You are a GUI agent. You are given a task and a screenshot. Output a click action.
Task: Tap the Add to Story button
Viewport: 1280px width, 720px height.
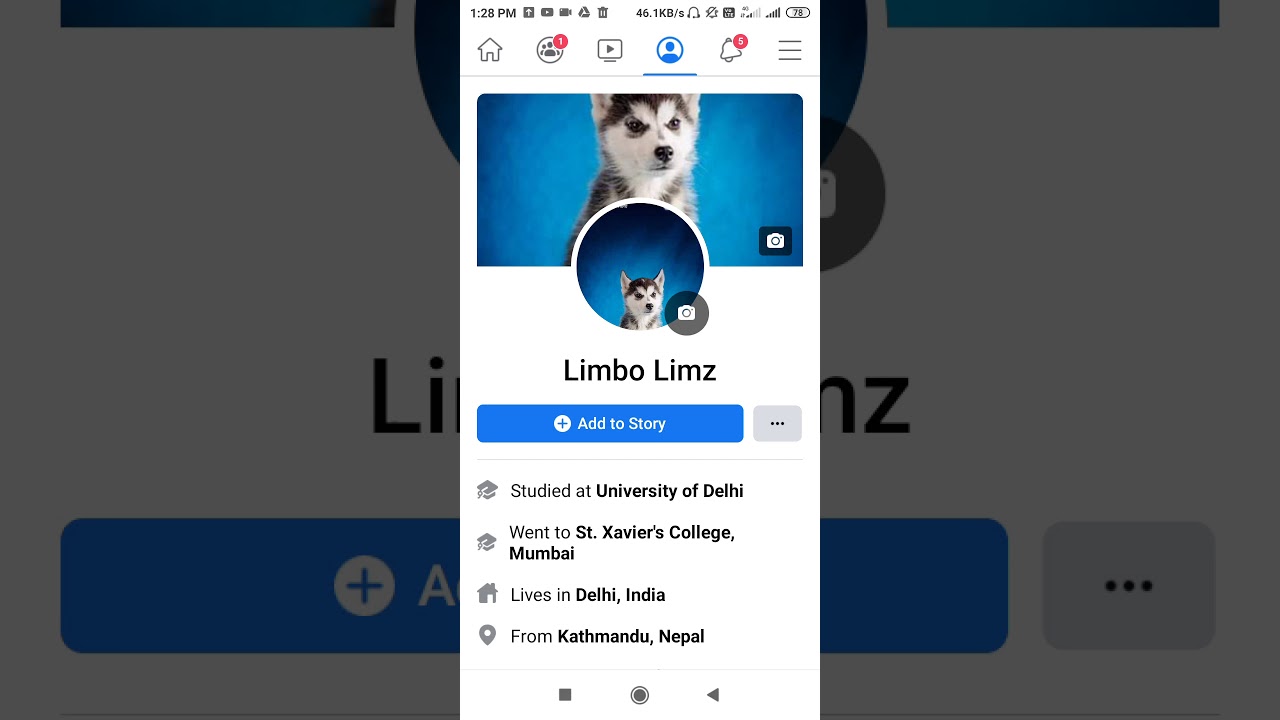610,424
